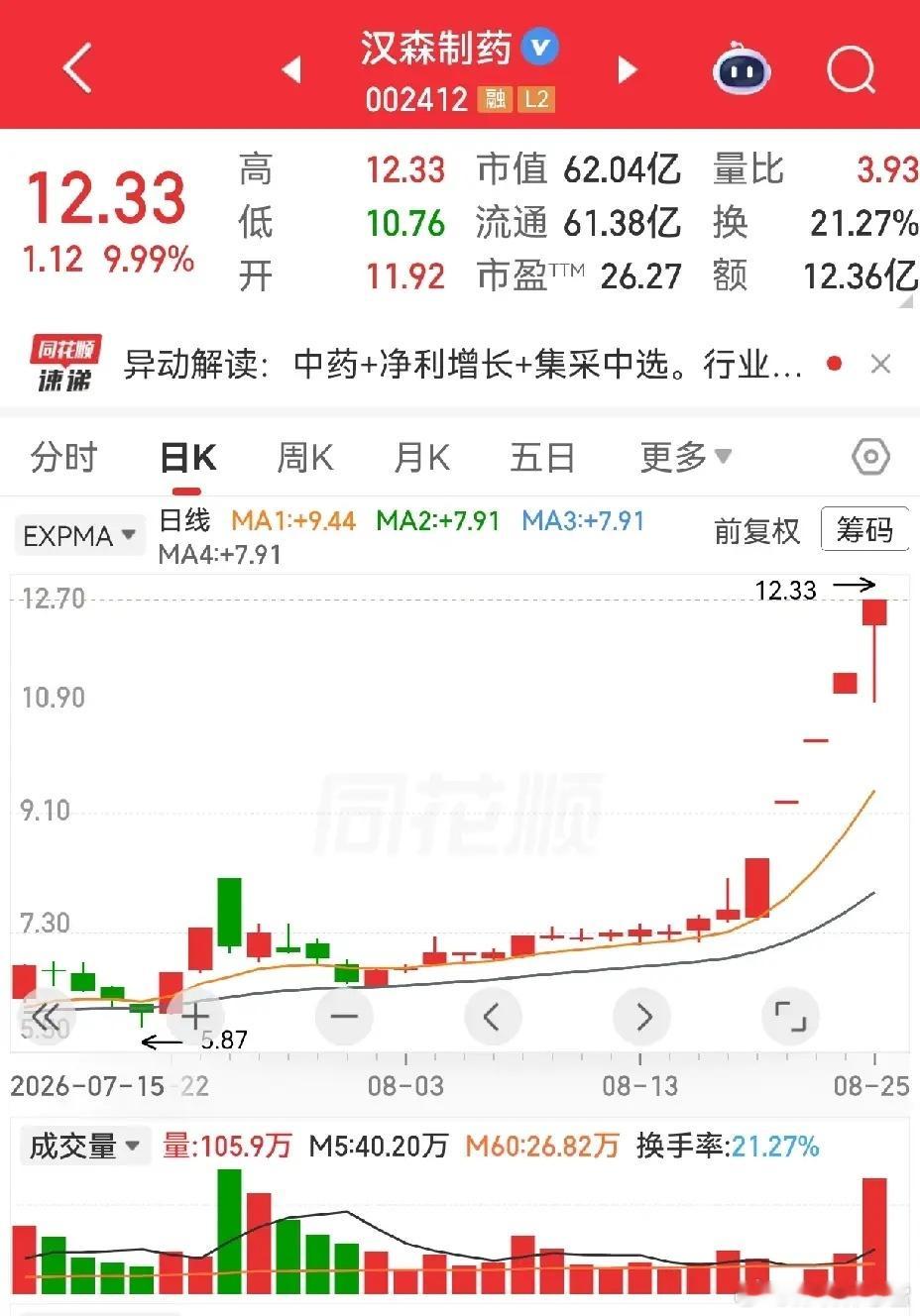Zoom in the K-line chart

click(195, 1016)
